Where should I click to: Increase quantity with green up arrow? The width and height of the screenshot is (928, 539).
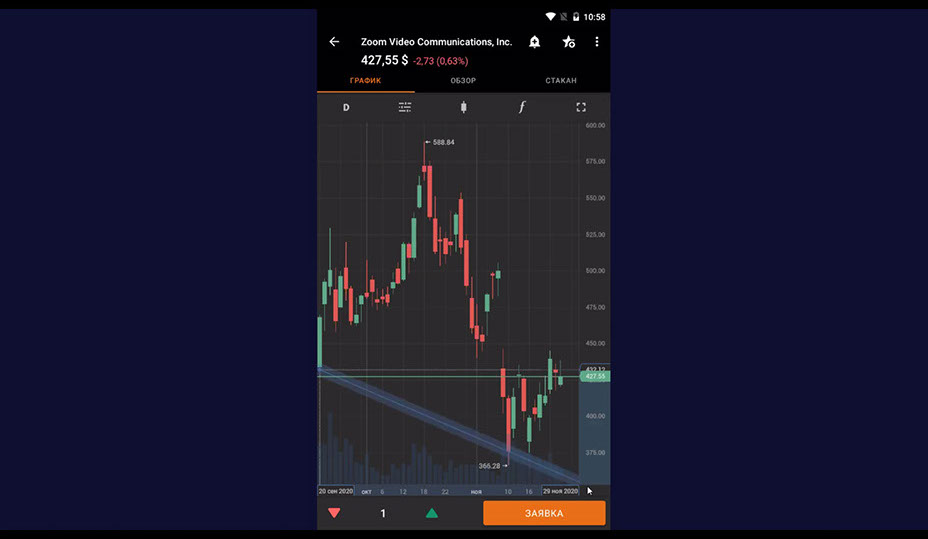click(x=431, y=513)
